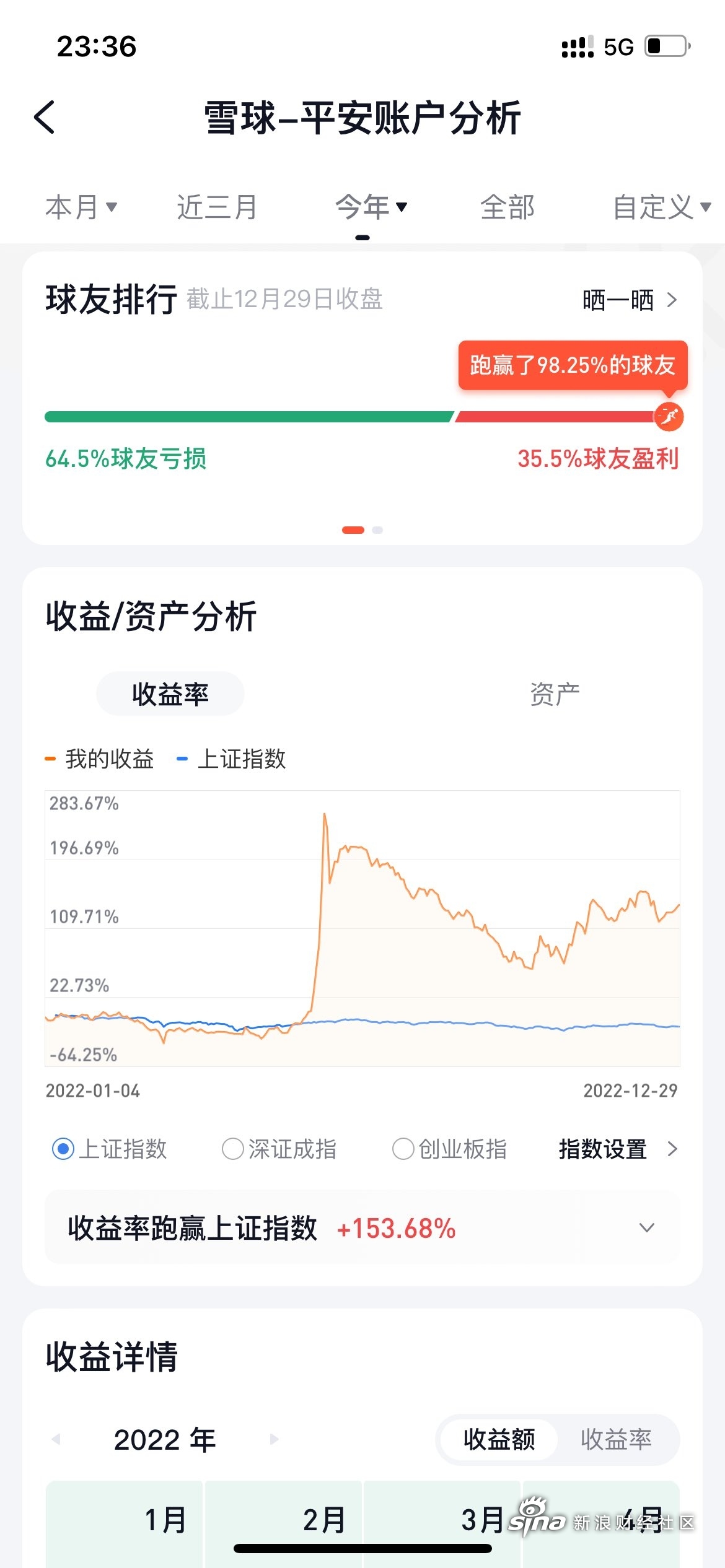
Task: Open the 2月 earnings cell
Action: [283, 1524]
